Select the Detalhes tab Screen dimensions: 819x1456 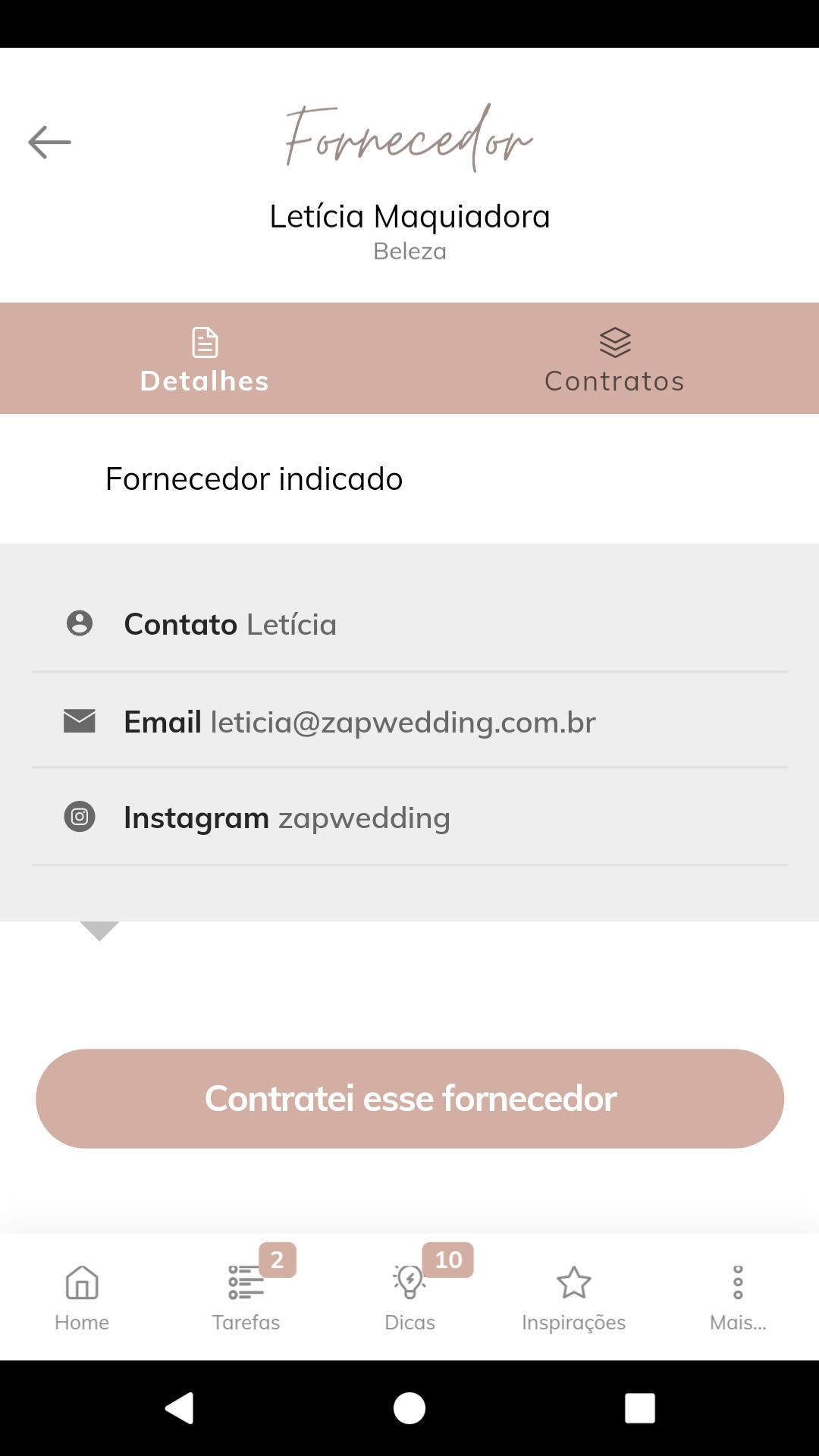pos(205,359)
